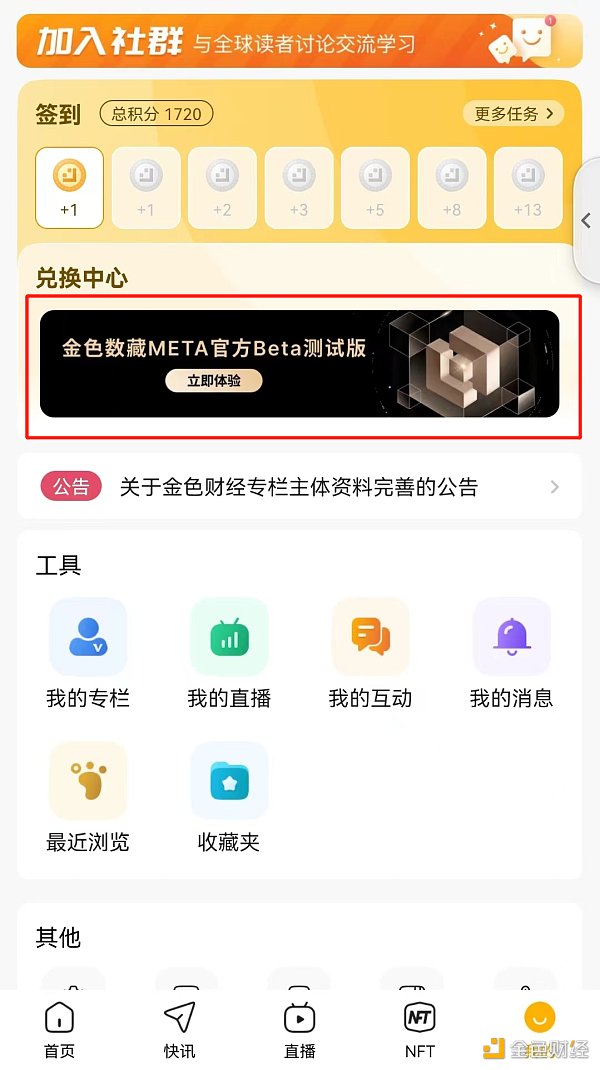Open 我的互动
The width and height of the screenshot is (600, 1070).
[371, 653]
